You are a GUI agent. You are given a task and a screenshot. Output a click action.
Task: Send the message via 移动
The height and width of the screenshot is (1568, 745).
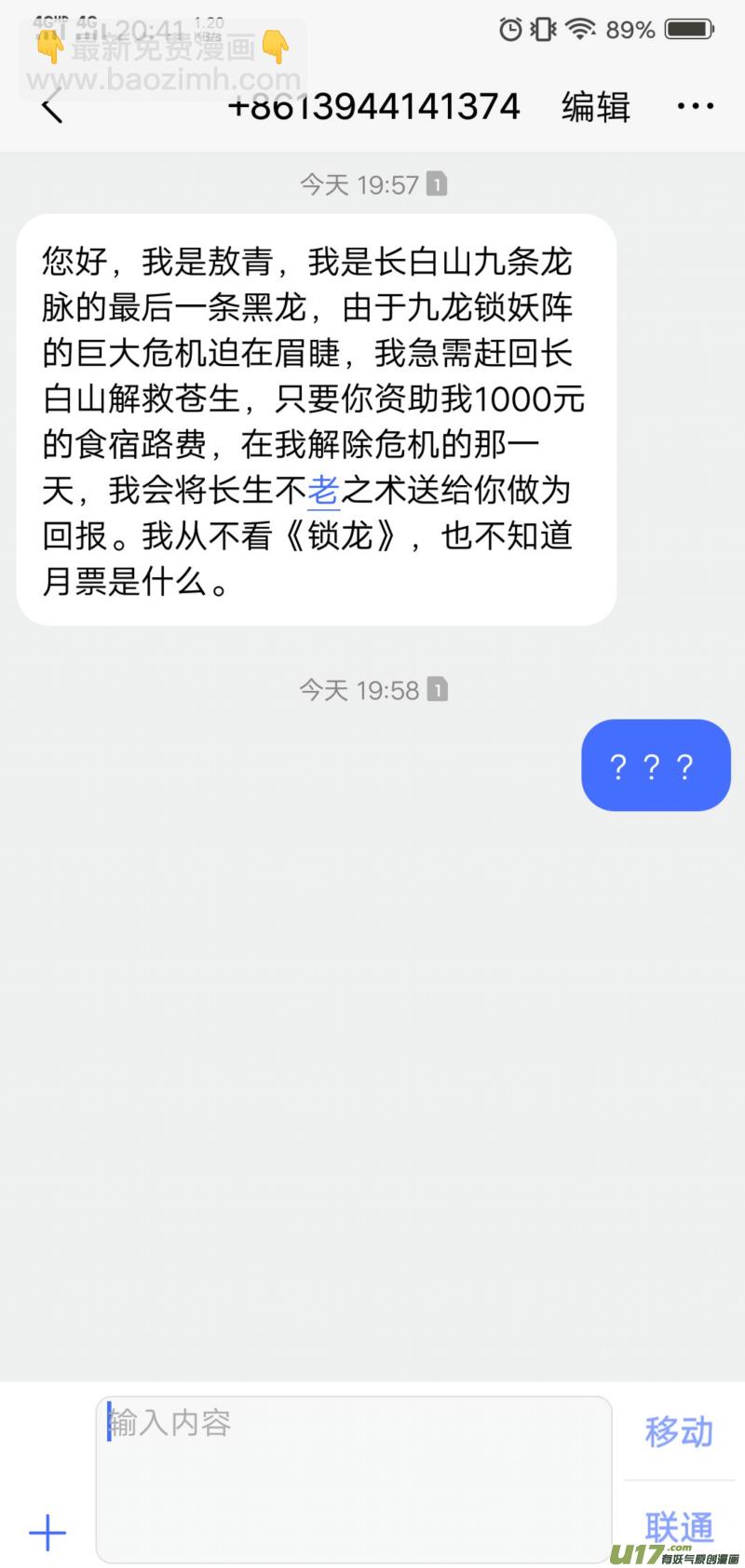tap(677, 1432)
